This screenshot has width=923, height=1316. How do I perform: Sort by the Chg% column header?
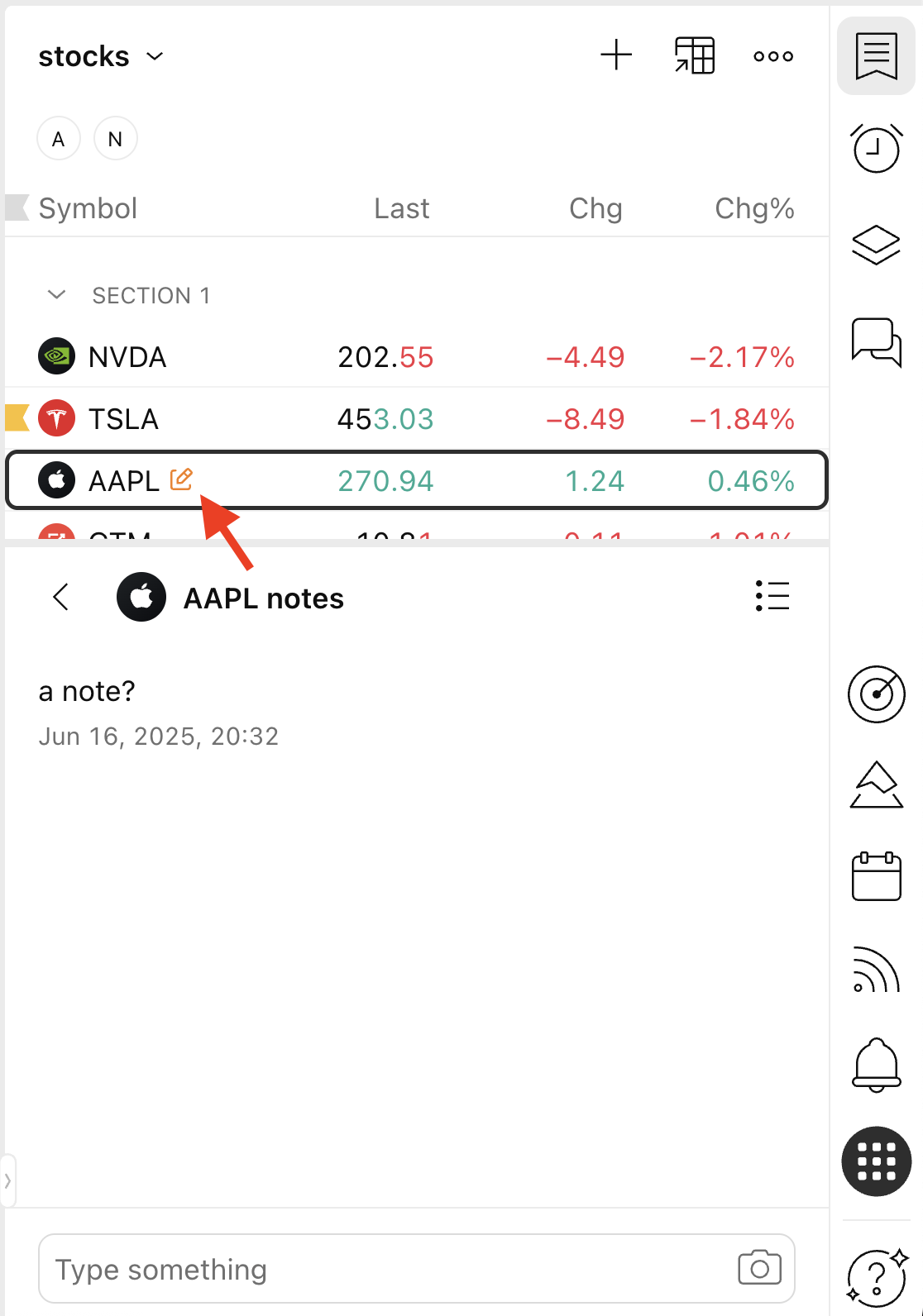(754, 208)
